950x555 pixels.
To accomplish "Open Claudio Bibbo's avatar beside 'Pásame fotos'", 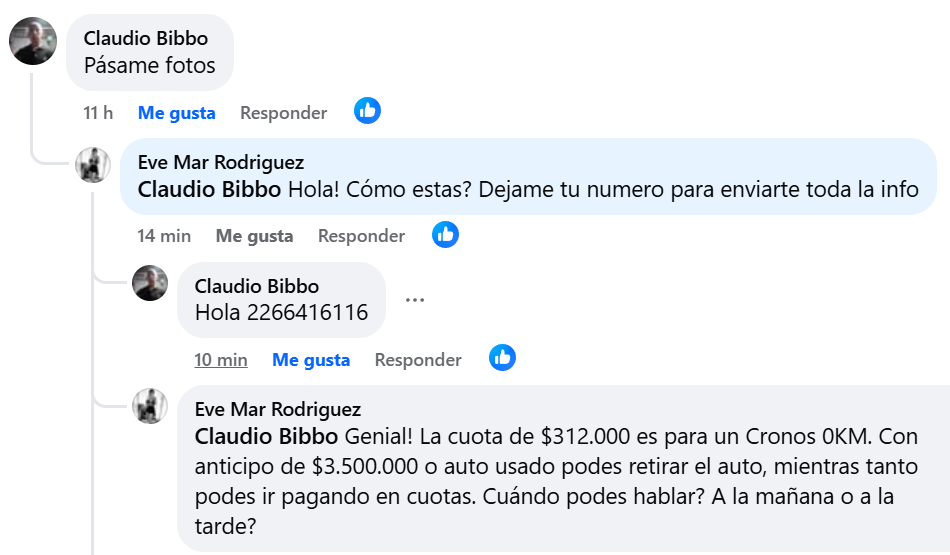I will point(33,41).
